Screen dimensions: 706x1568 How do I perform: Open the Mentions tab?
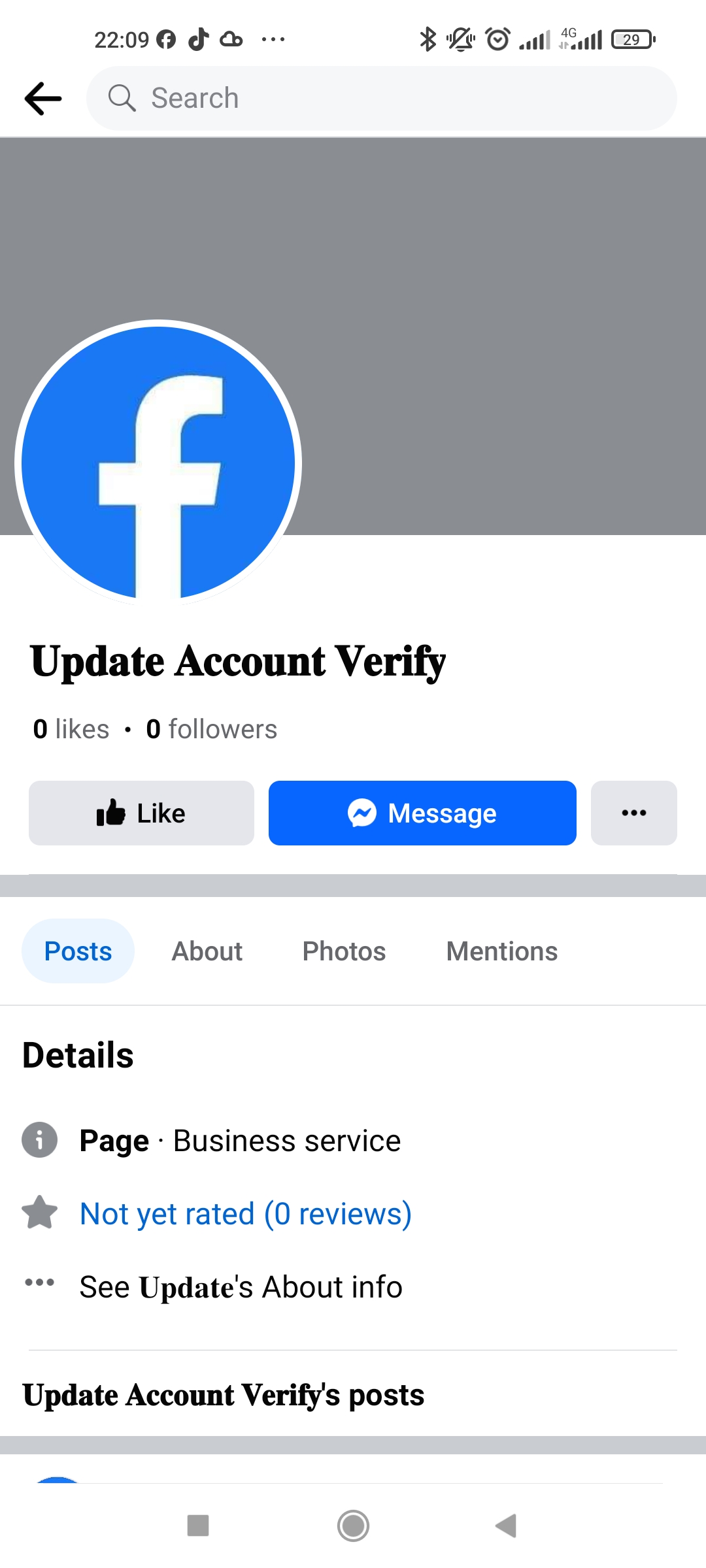pyautogui.click(x=501, y=951)
